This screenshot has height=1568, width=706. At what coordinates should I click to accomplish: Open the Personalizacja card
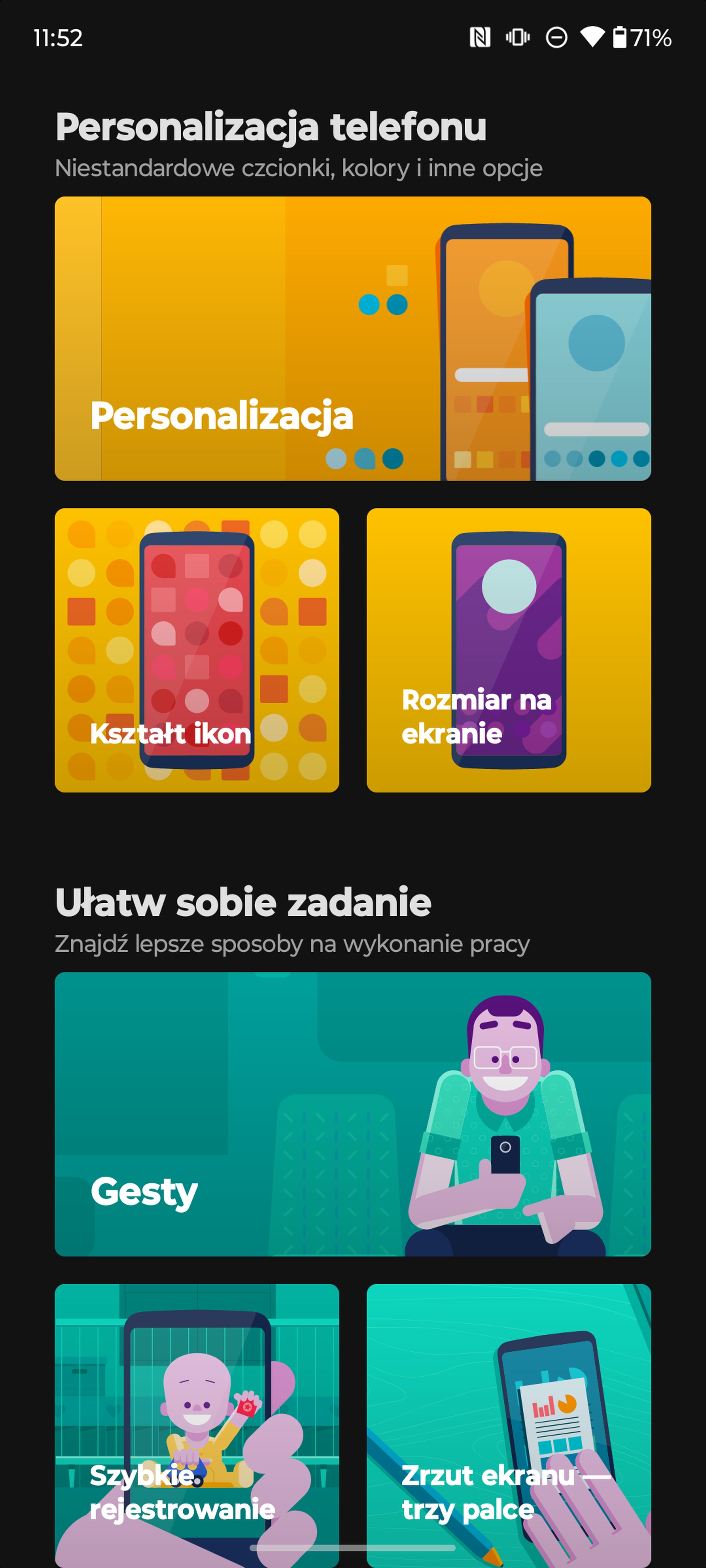click(353, 338)
